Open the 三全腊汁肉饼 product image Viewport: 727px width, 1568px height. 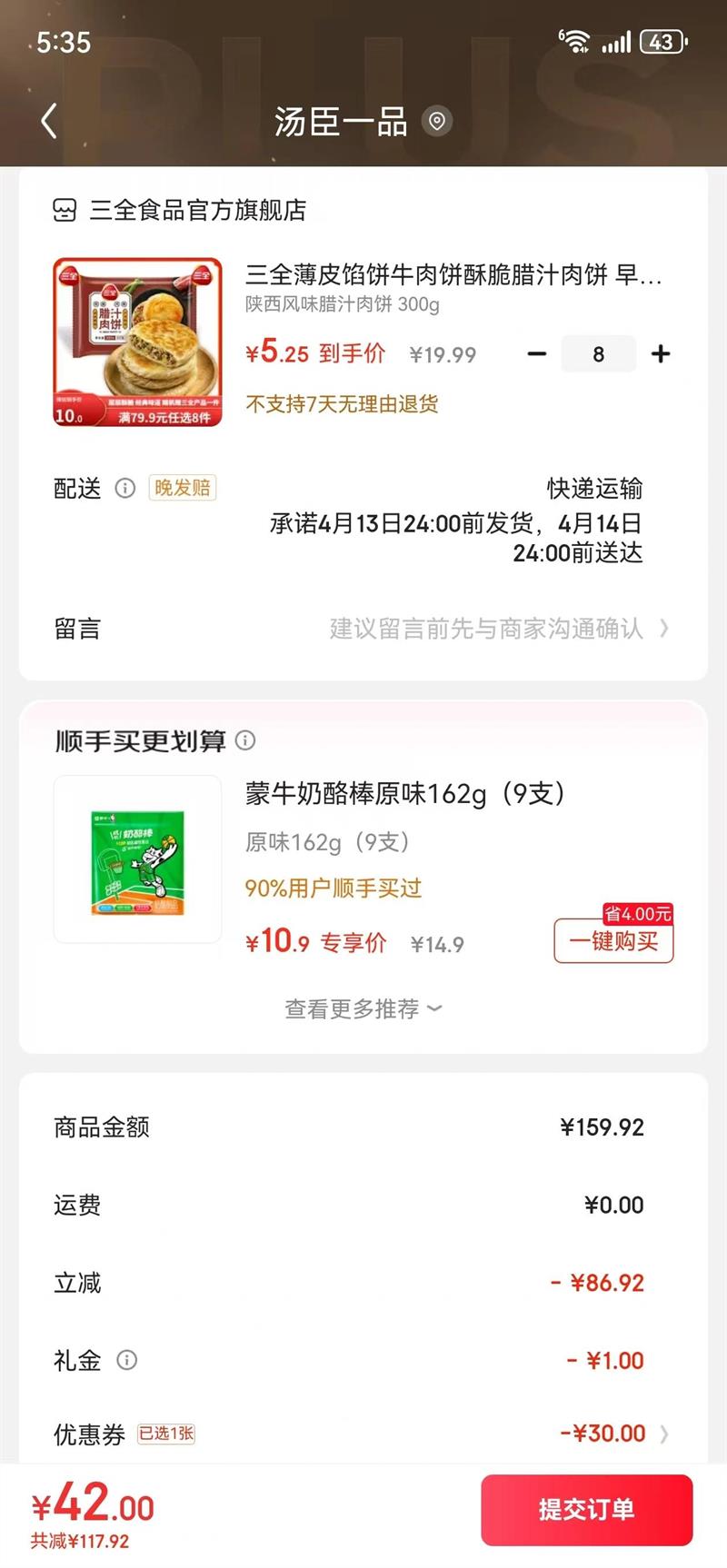(137, 342)
